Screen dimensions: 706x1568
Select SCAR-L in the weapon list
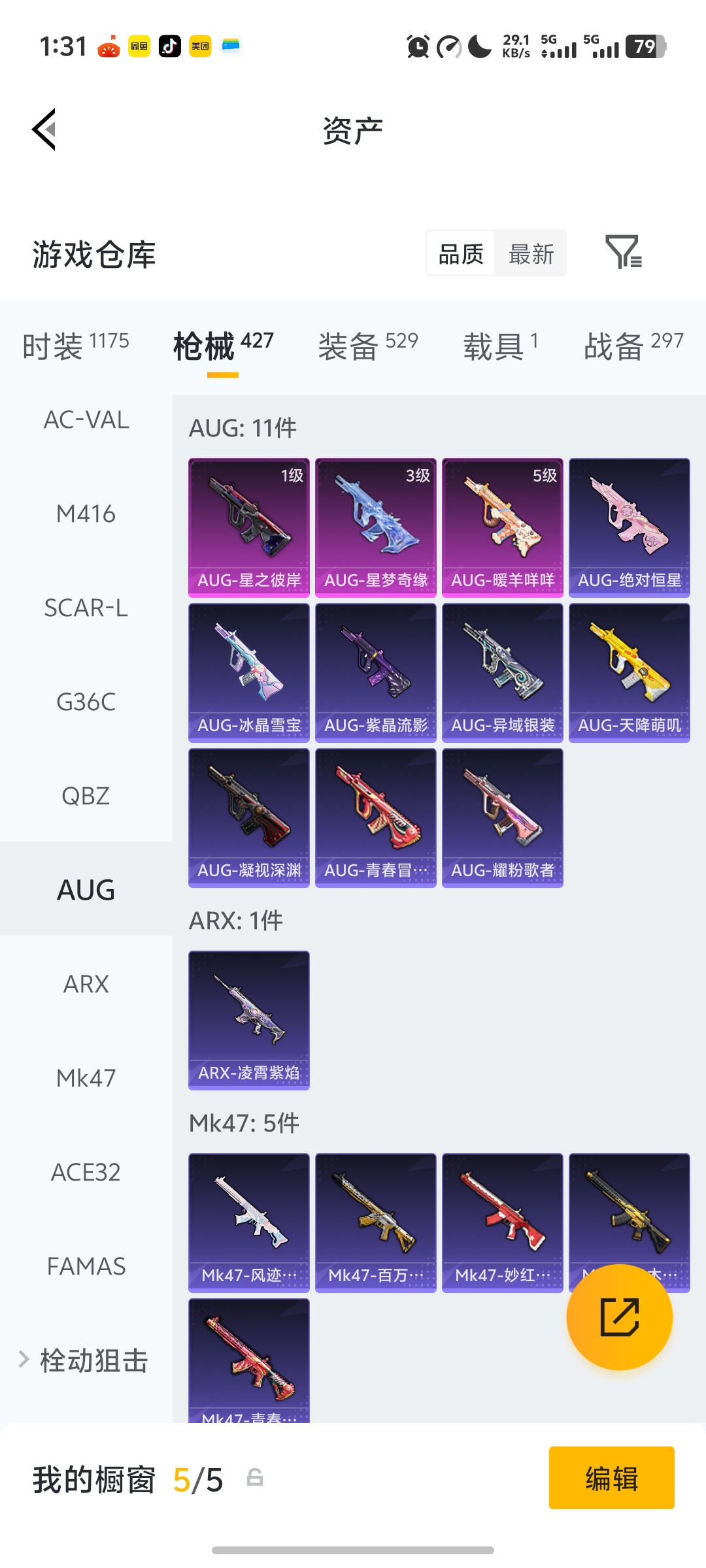(86, 608)
